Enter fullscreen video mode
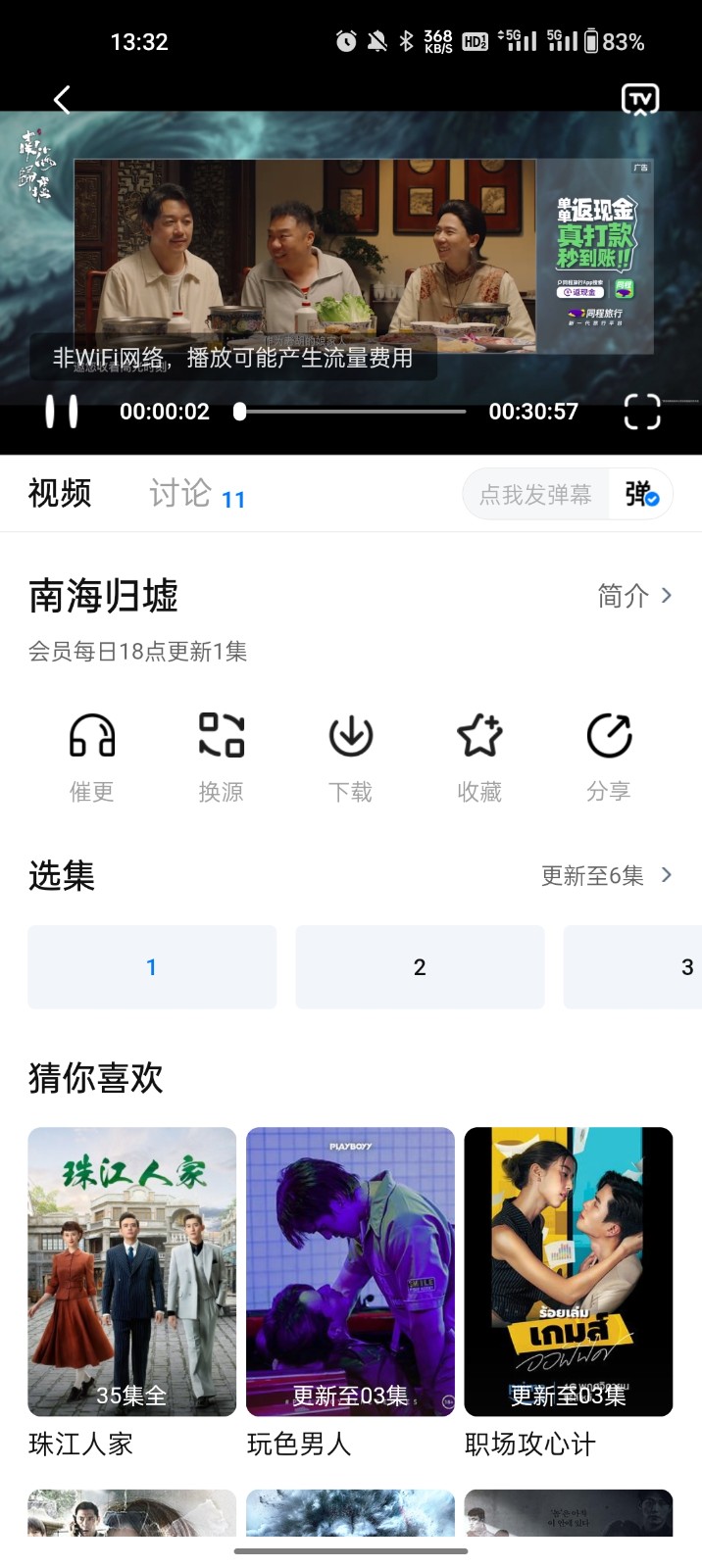This screenshot has width=702, height=1568. pyautogui.click(x=642, y=412)
